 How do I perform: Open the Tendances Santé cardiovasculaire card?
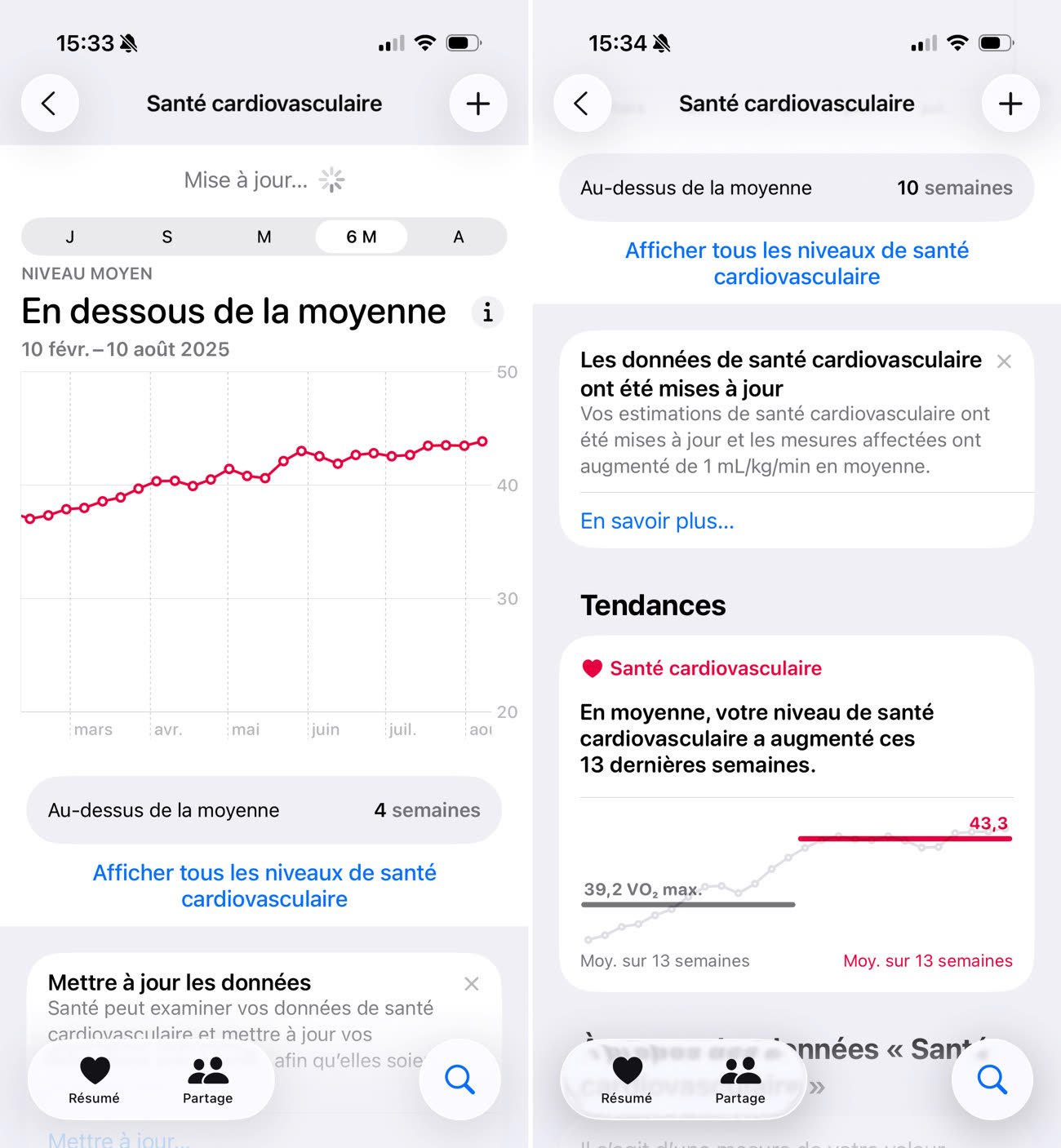796,813
